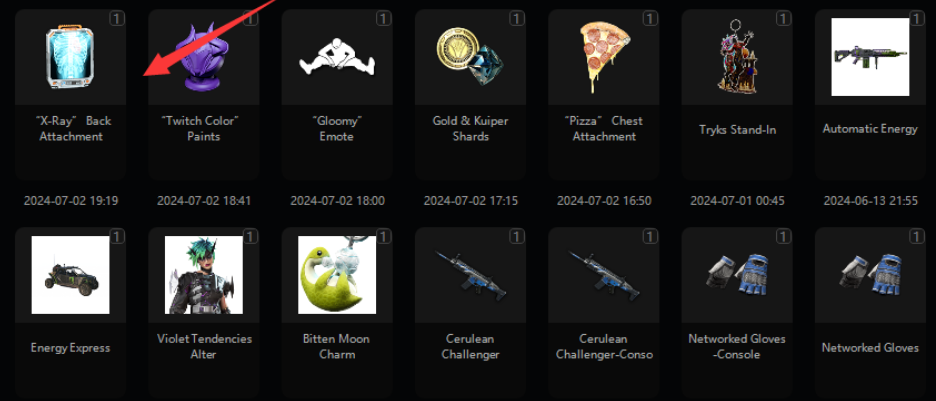936x401 pixels.
Task: Select the Violet Tendencies Alter item
Action: coord(203,305)
